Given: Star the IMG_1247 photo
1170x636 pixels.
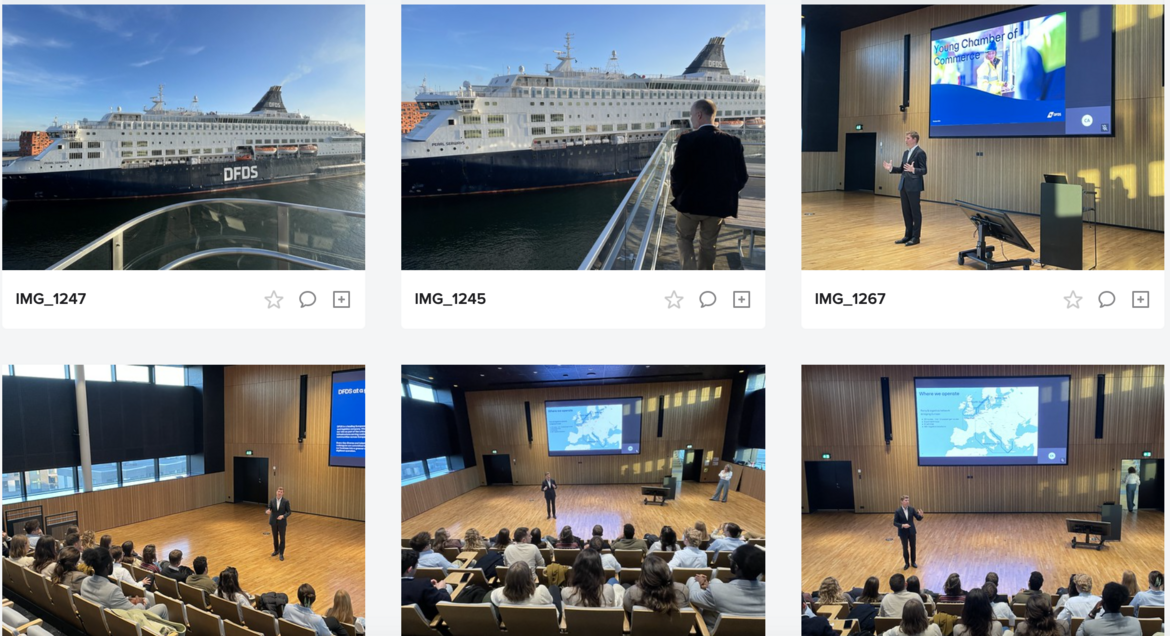Looking at the screenshot, I should click(274, 299).
